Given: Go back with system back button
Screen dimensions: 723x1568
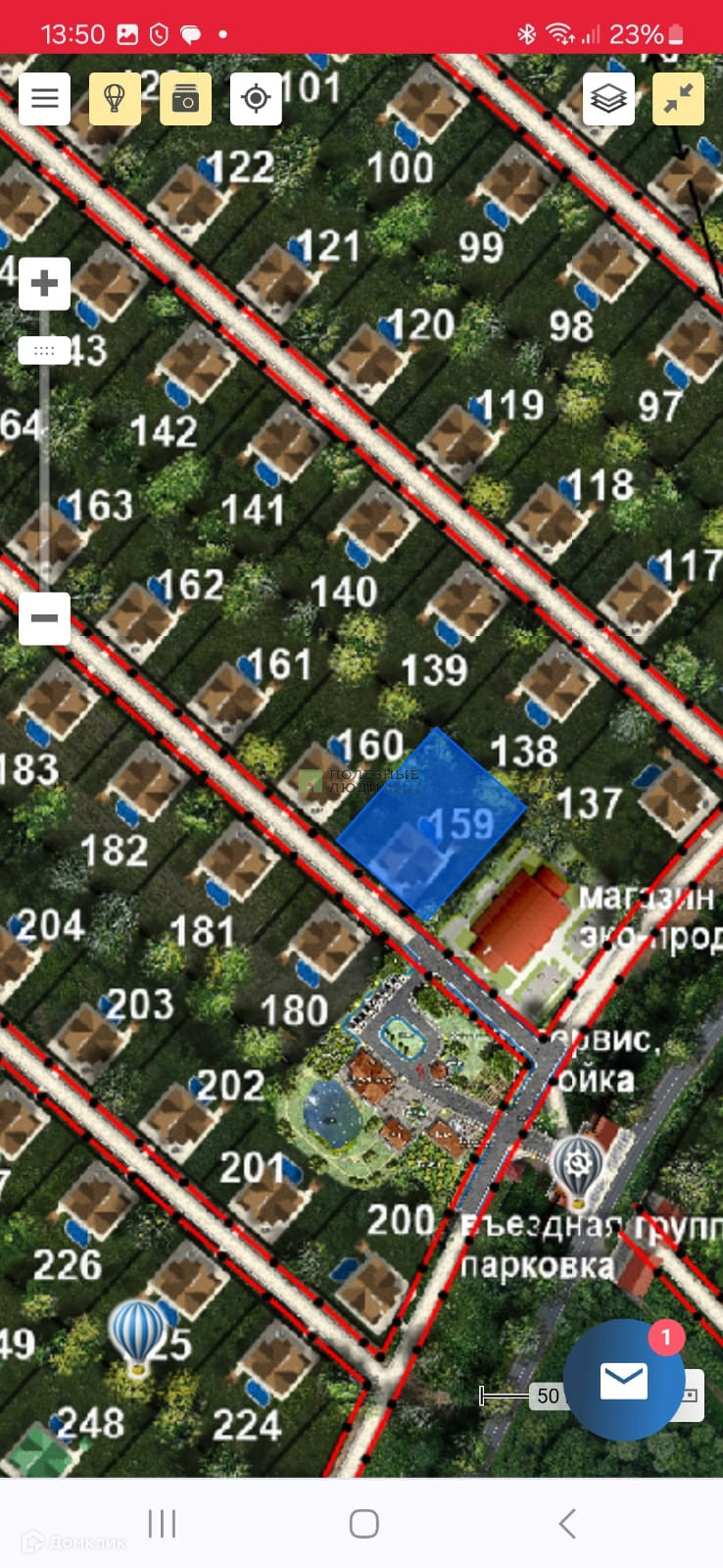Looking at the screenshot, I should pos(566,1524).
